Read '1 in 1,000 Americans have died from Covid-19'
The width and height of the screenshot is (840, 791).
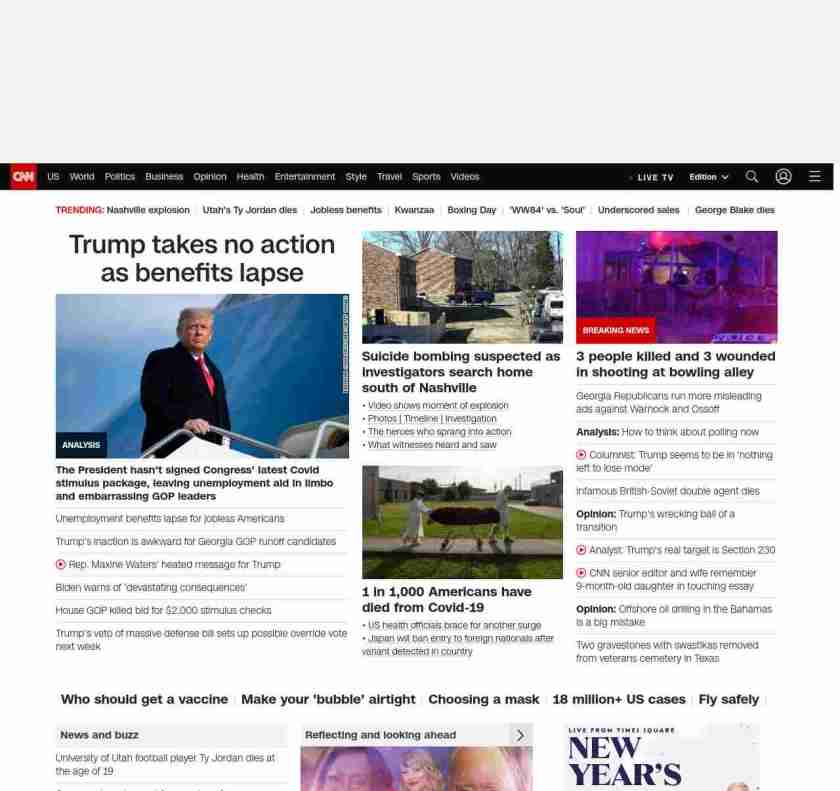446,599
